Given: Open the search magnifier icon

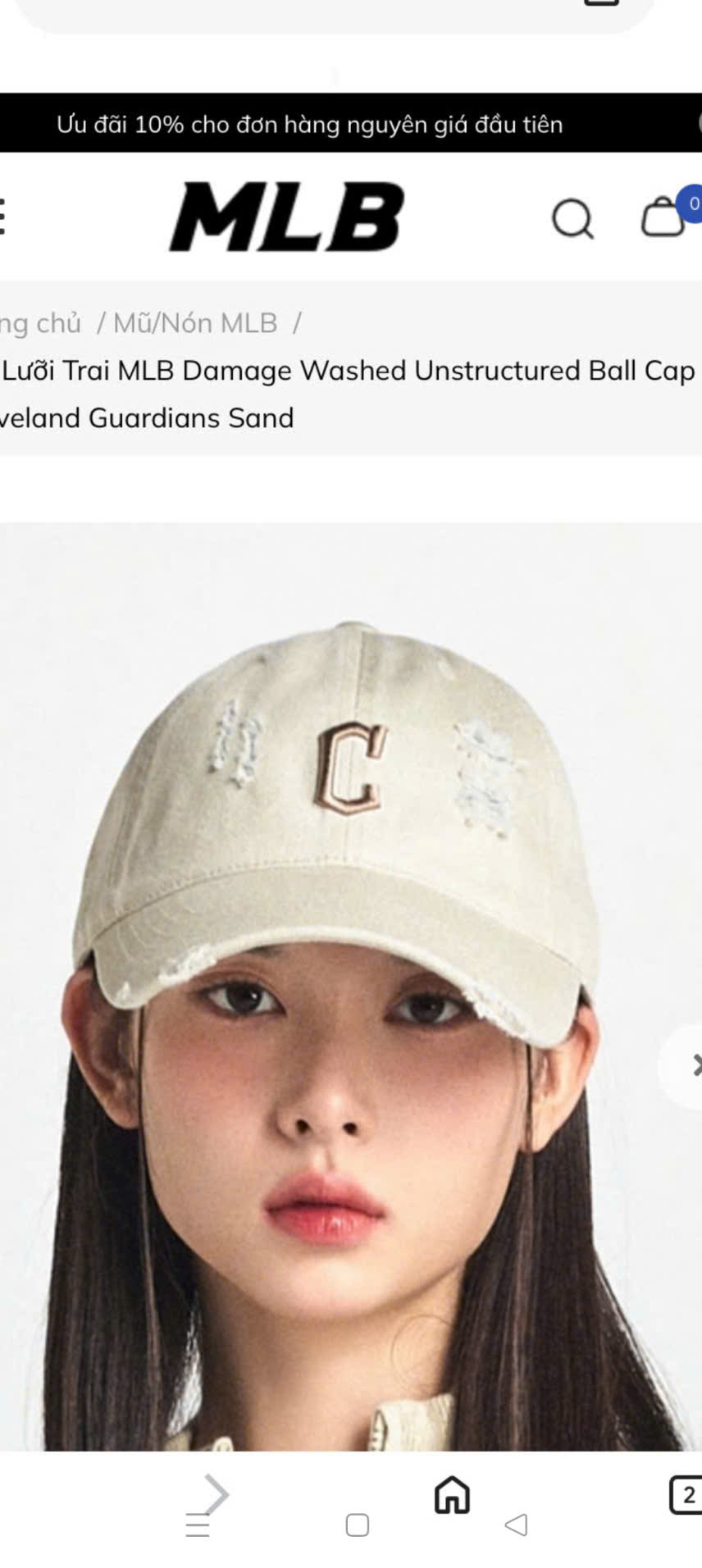Looking at the screenshot, I should (x=572, y=218).
